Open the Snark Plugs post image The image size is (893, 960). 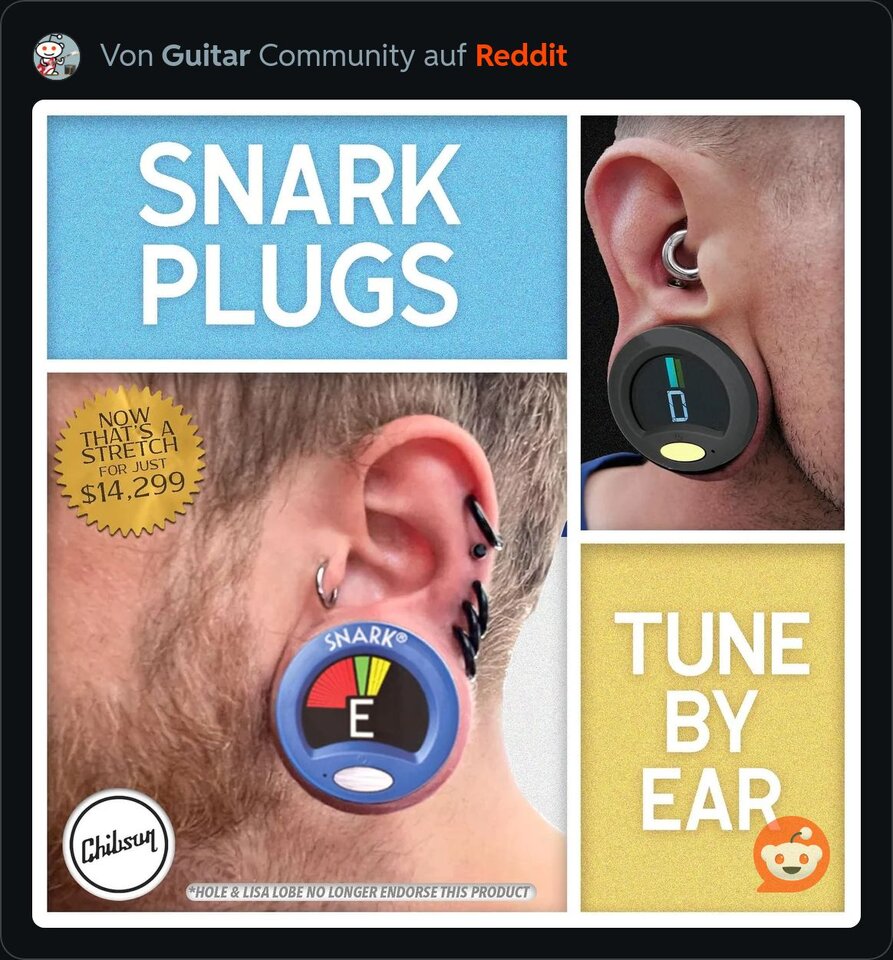[x=446, y=513]
